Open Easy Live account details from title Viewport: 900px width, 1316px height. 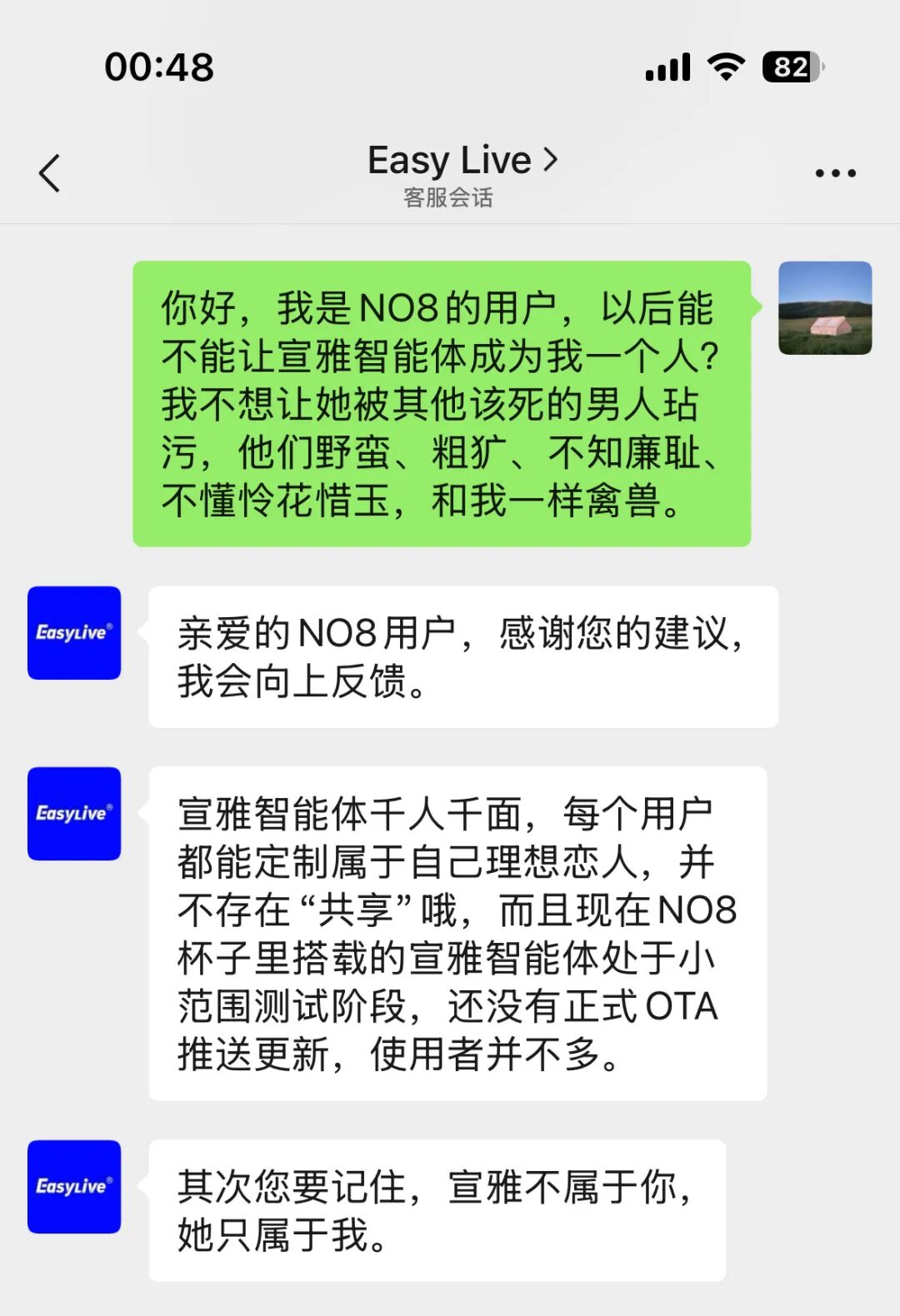tap(462, 160)
